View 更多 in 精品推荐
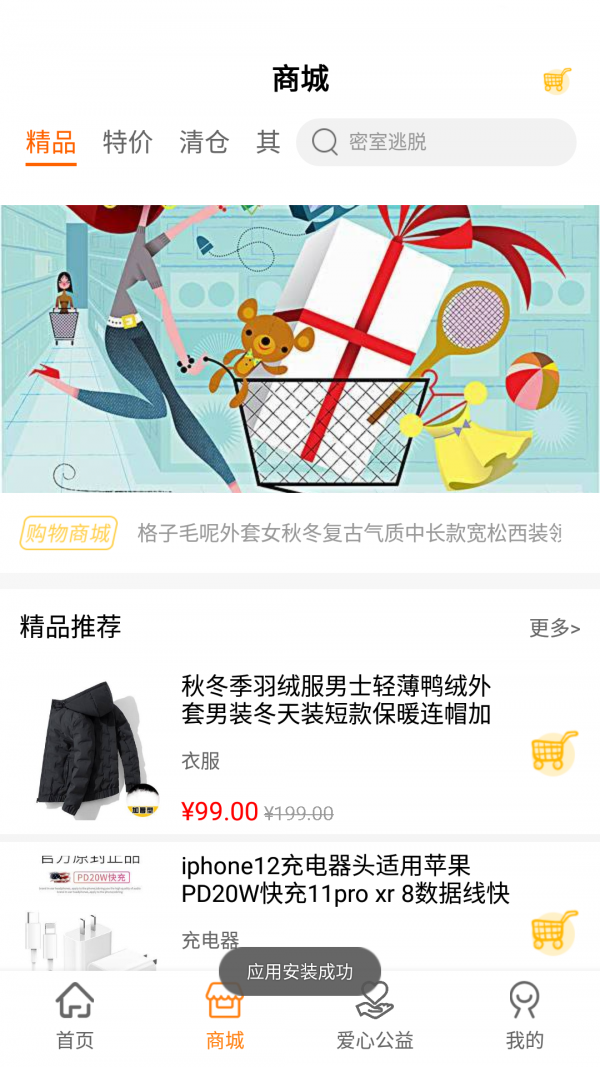 tap(554, 628)
